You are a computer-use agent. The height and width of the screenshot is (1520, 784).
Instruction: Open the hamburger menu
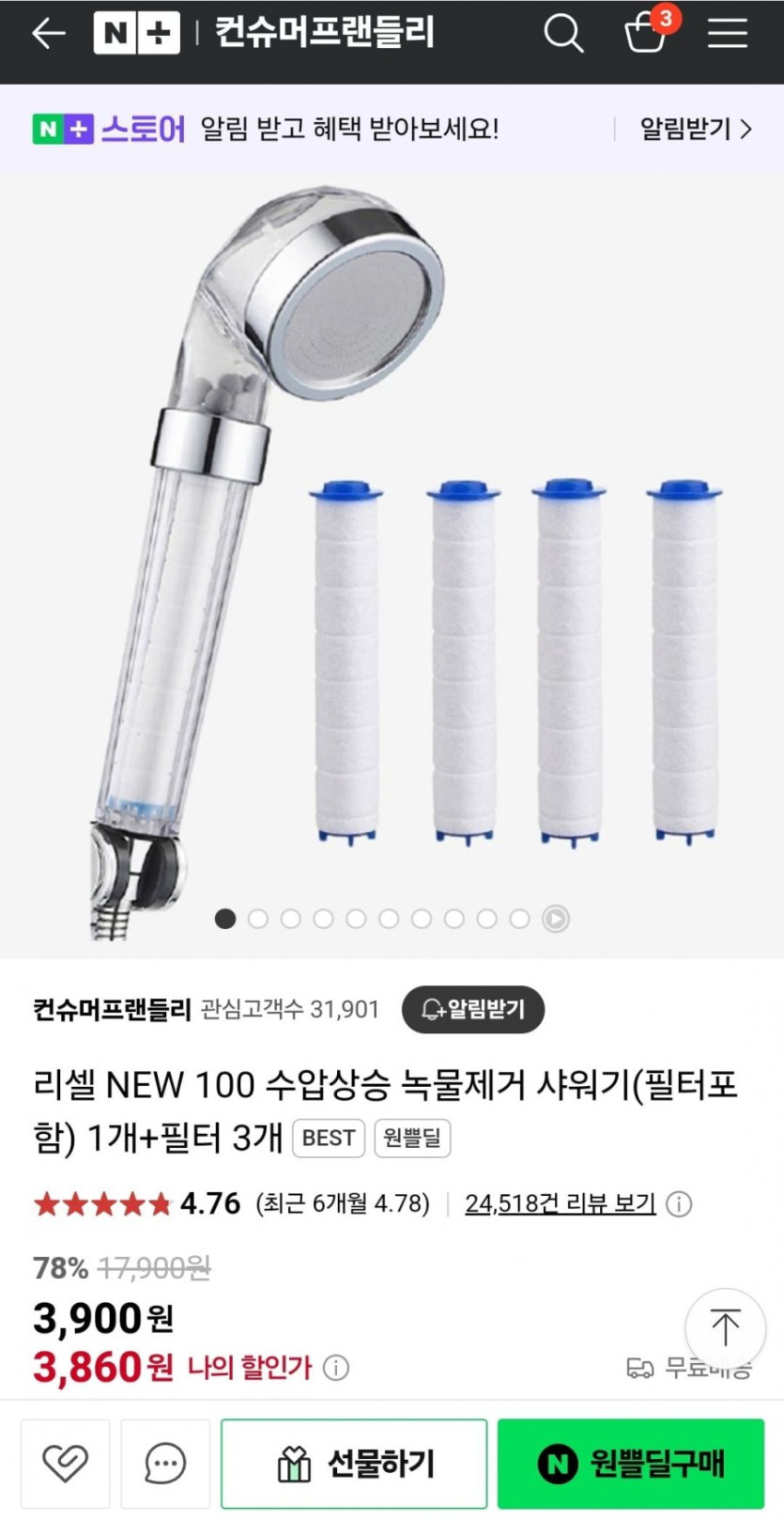coord(728,34)
